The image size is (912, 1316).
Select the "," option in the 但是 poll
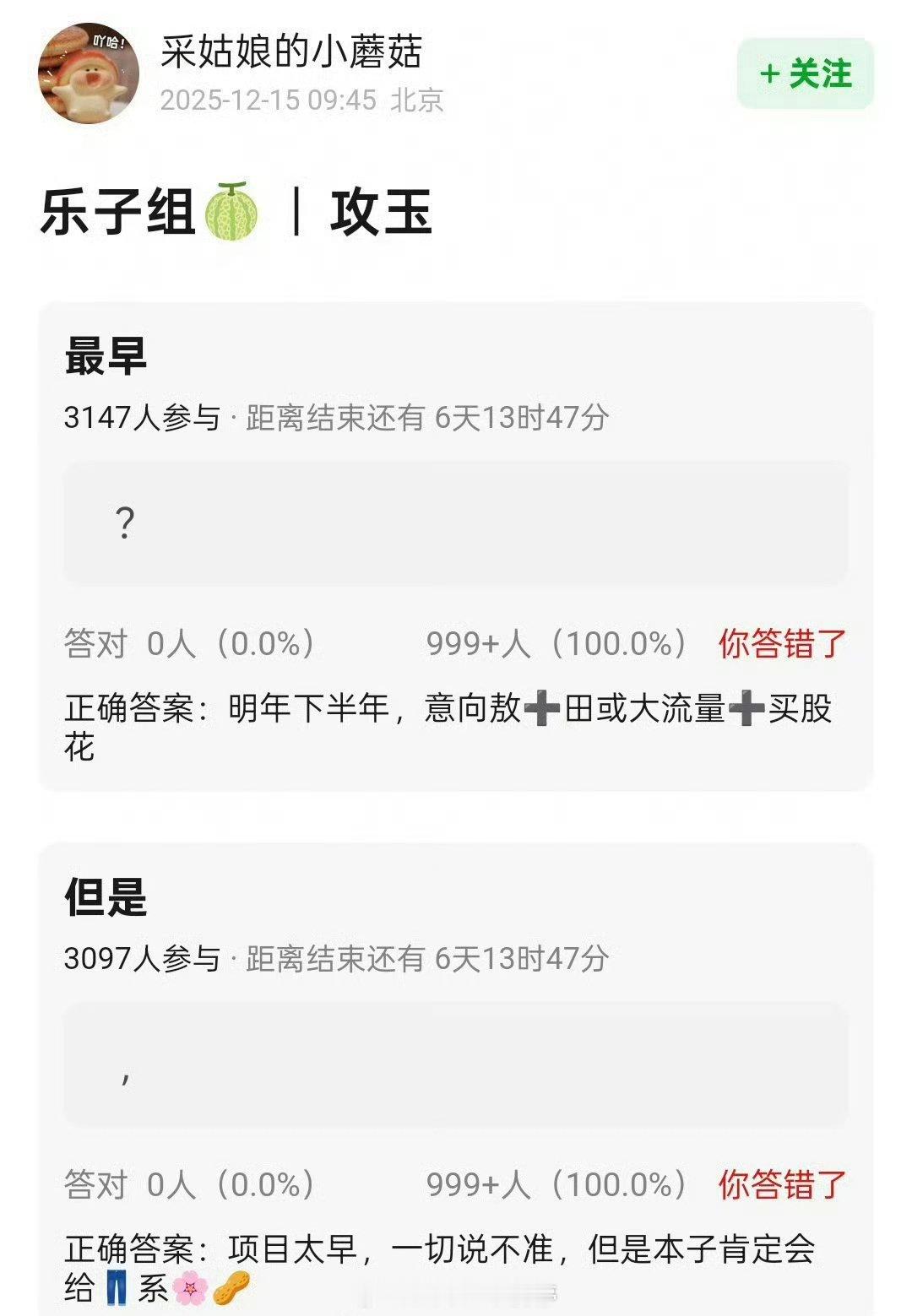pyautogui.click(x=456, y=1066)
